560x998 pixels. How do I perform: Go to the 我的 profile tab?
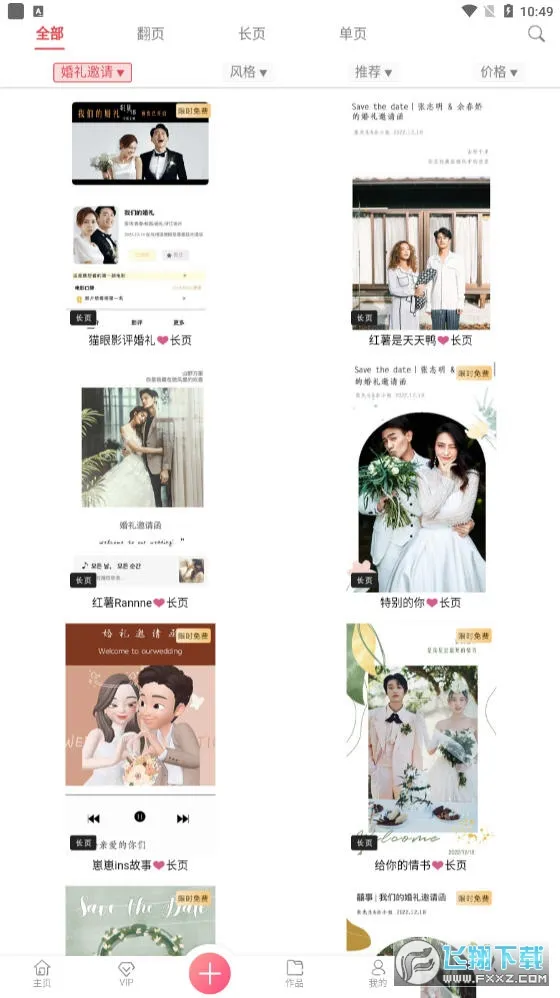pos(377,974)
